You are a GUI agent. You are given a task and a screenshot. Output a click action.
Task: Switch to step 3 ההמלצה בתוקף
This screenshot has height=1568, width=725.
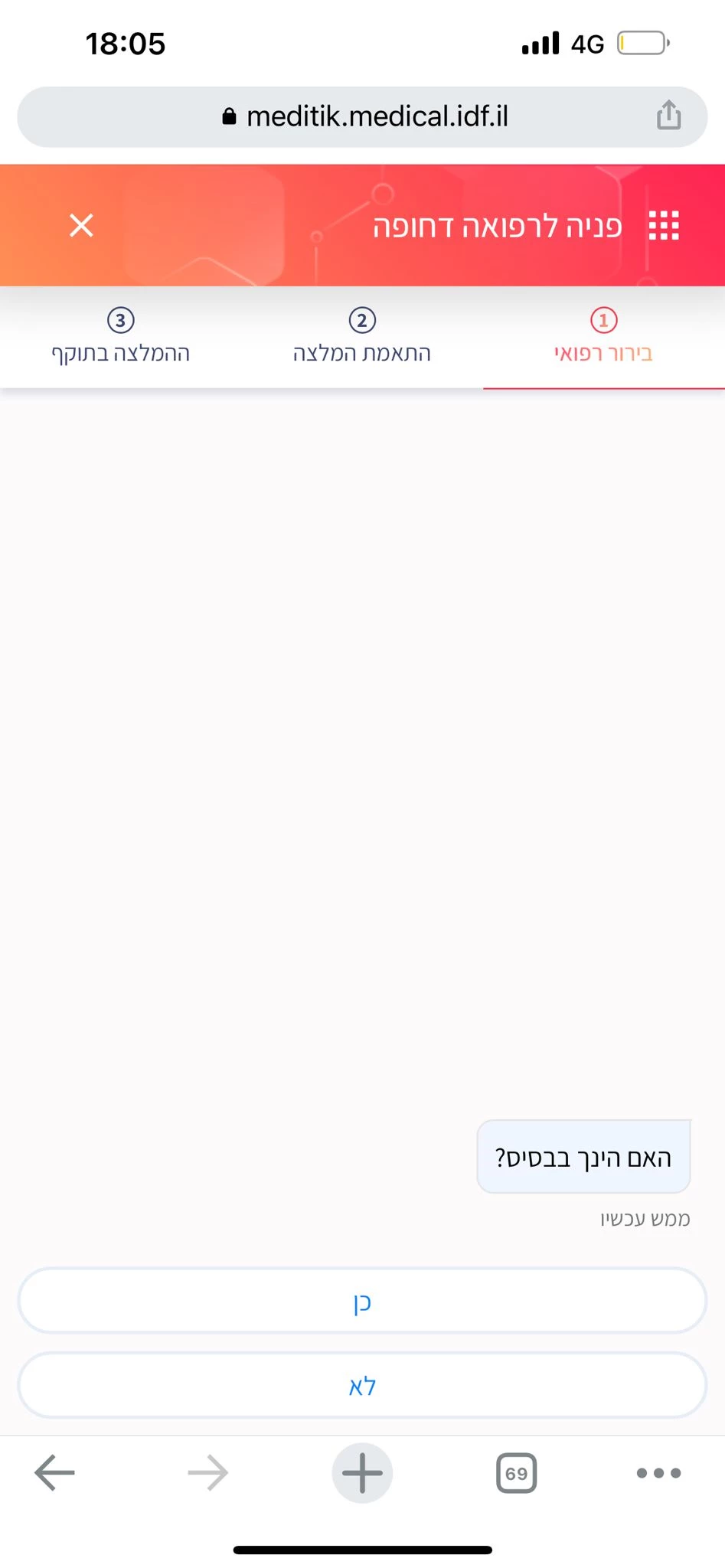point(121,338)
